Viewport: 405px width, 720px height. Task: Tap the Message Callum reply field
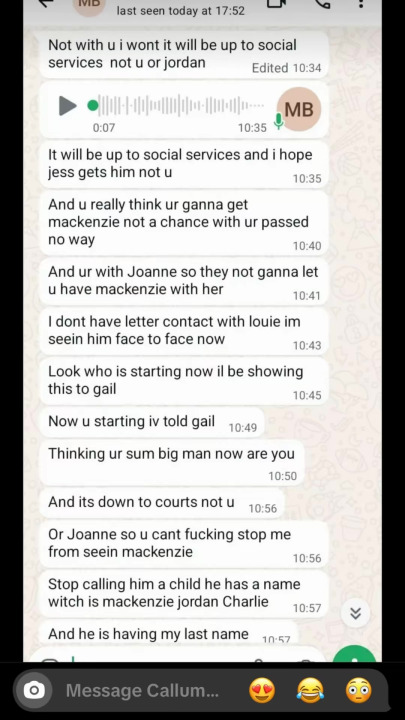pyautogui.click(x=142, y=690)
